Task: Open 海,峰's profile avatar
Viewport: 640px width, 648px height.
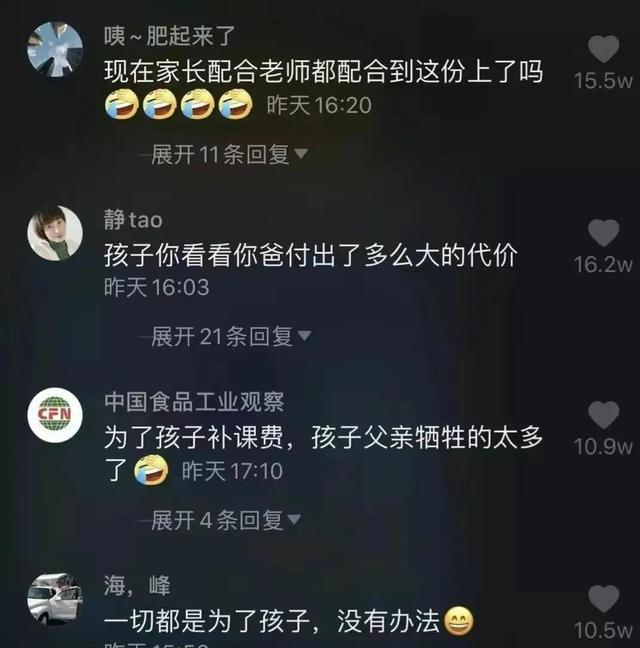Action: pos(55,599)
